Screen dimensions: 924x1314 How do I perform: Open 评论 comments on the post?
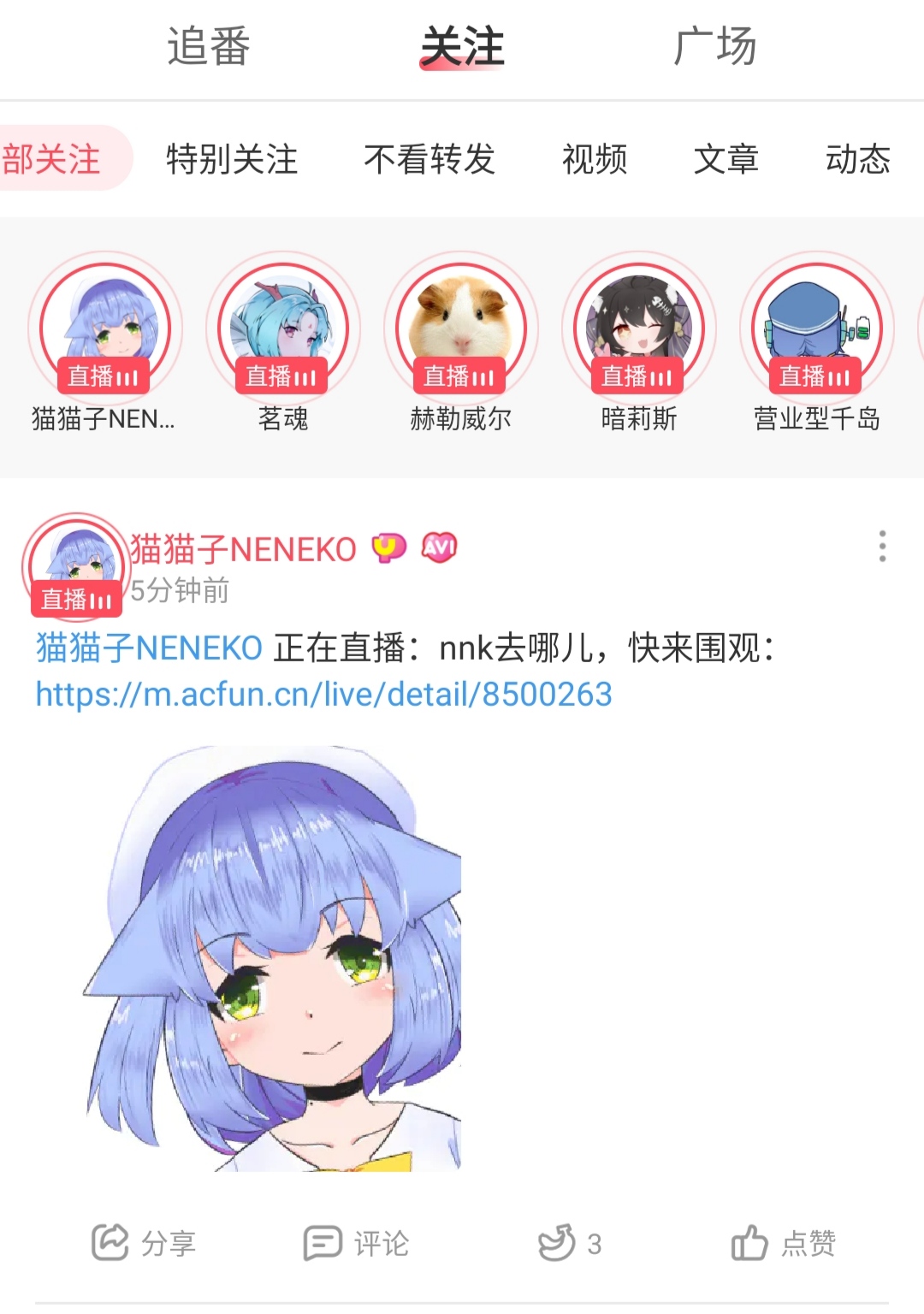point(357,1243)
